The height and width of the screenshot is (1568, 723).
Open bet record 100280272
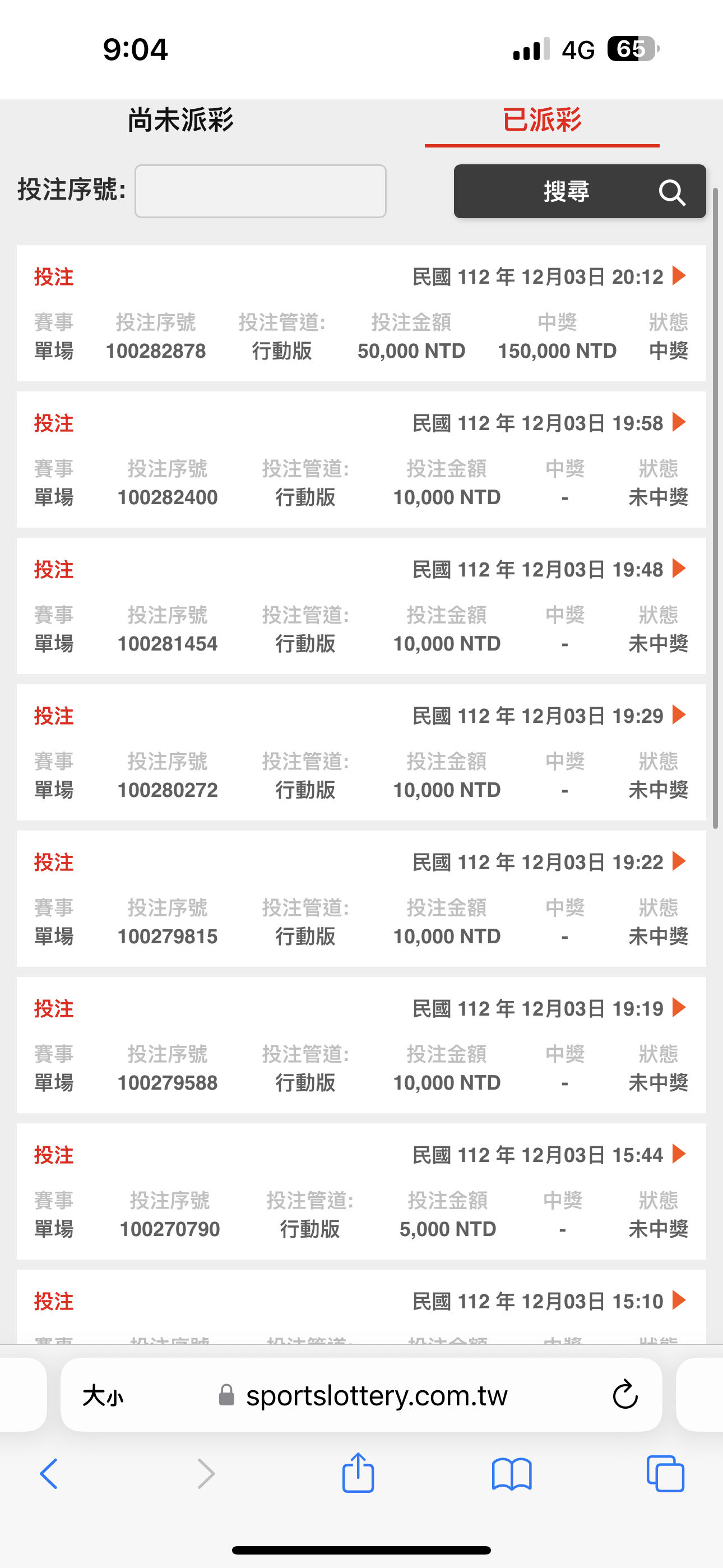361,753
